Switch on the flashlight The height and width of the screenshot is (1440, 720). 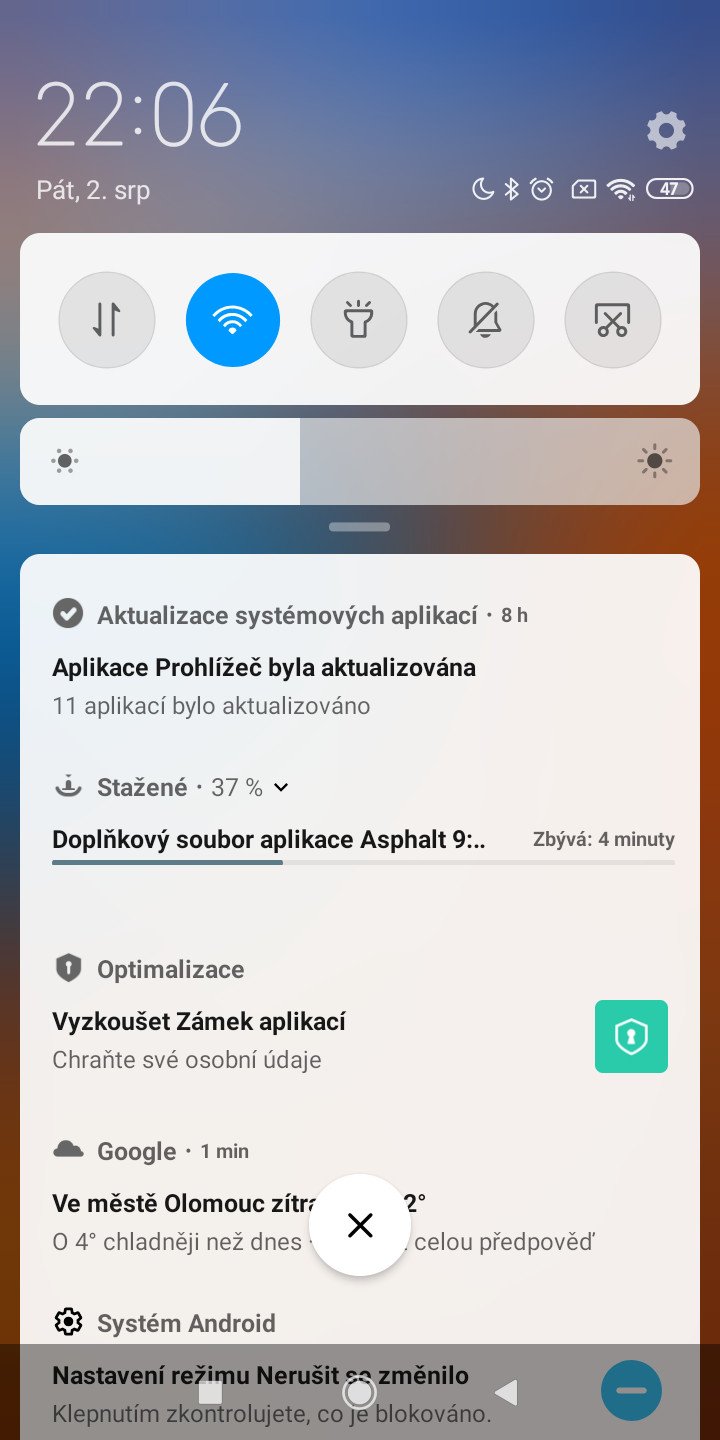pos(359,320)
